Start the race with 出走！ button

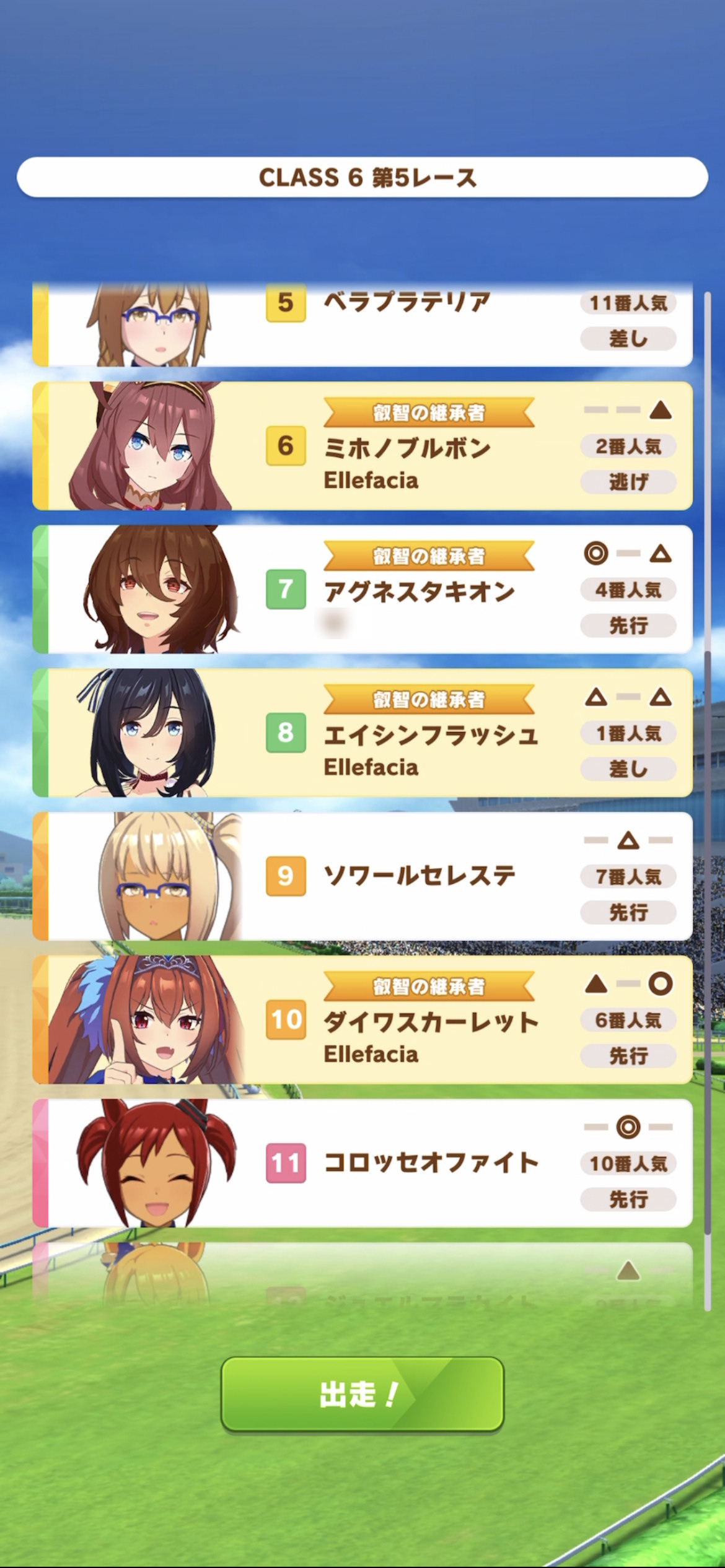[x=362, y=1394]
